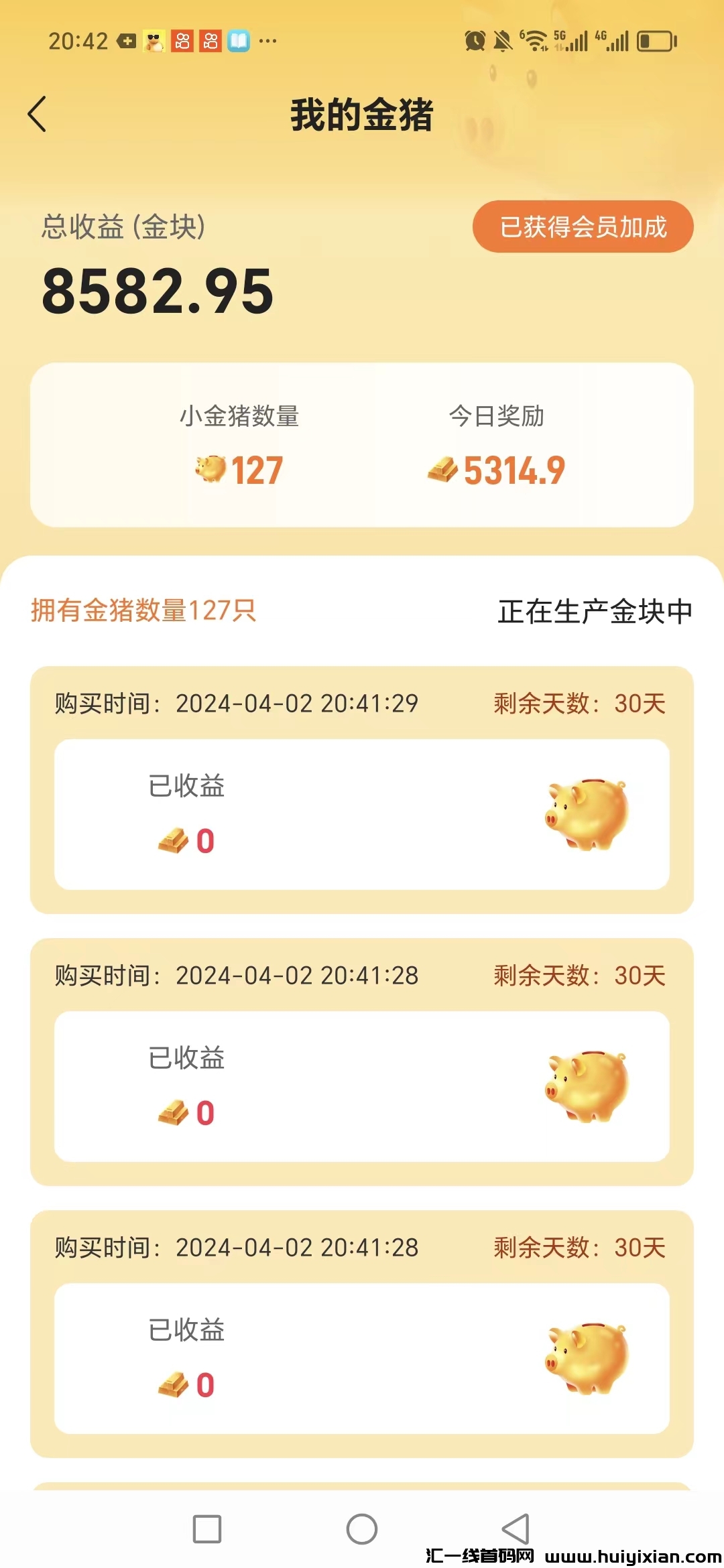Tap the gold bar icon on the second card's 已收益 row
The height and width of the screenshot is (1568, 724).
click(172, 1111)
